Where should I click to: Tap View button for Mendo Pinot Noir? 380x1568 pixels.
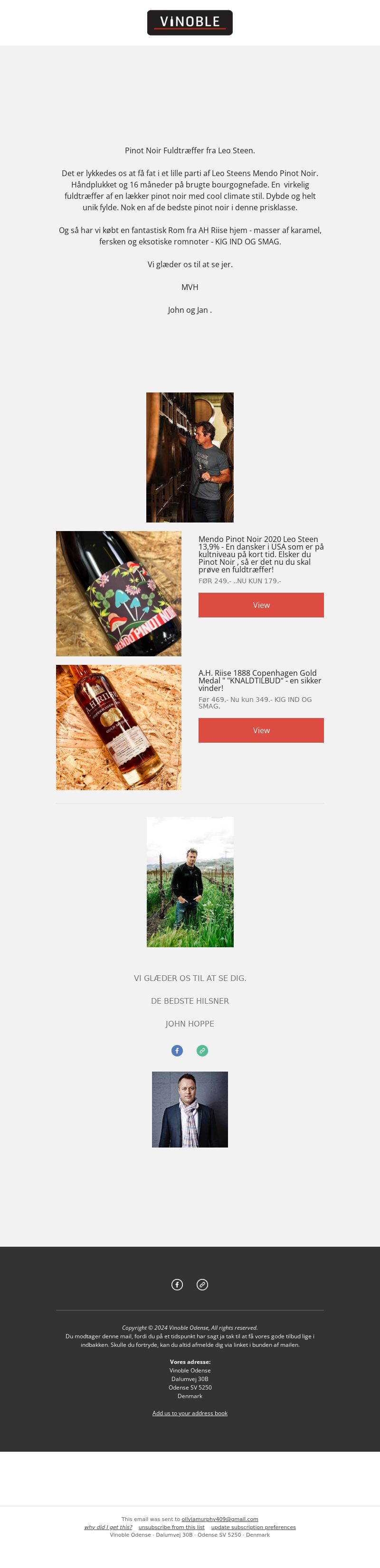(x=261, y=605)
